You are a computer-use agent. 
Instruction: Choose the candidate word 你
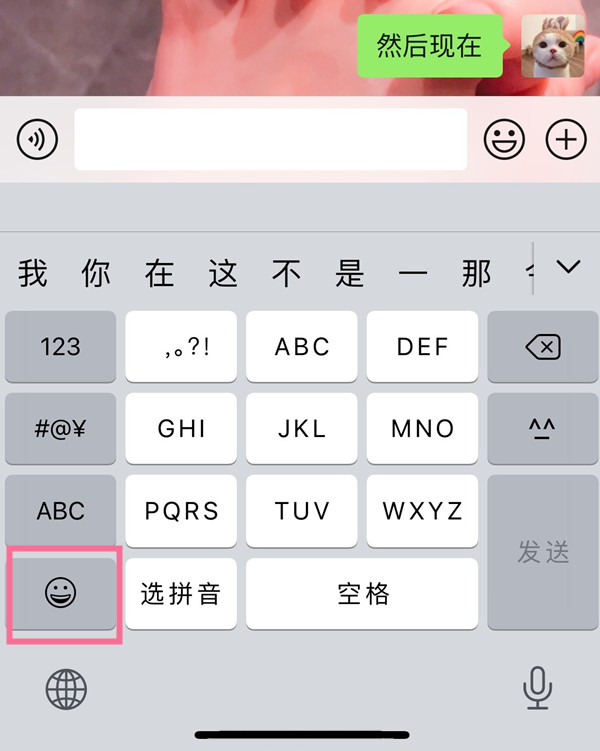[x=96, y=273]
